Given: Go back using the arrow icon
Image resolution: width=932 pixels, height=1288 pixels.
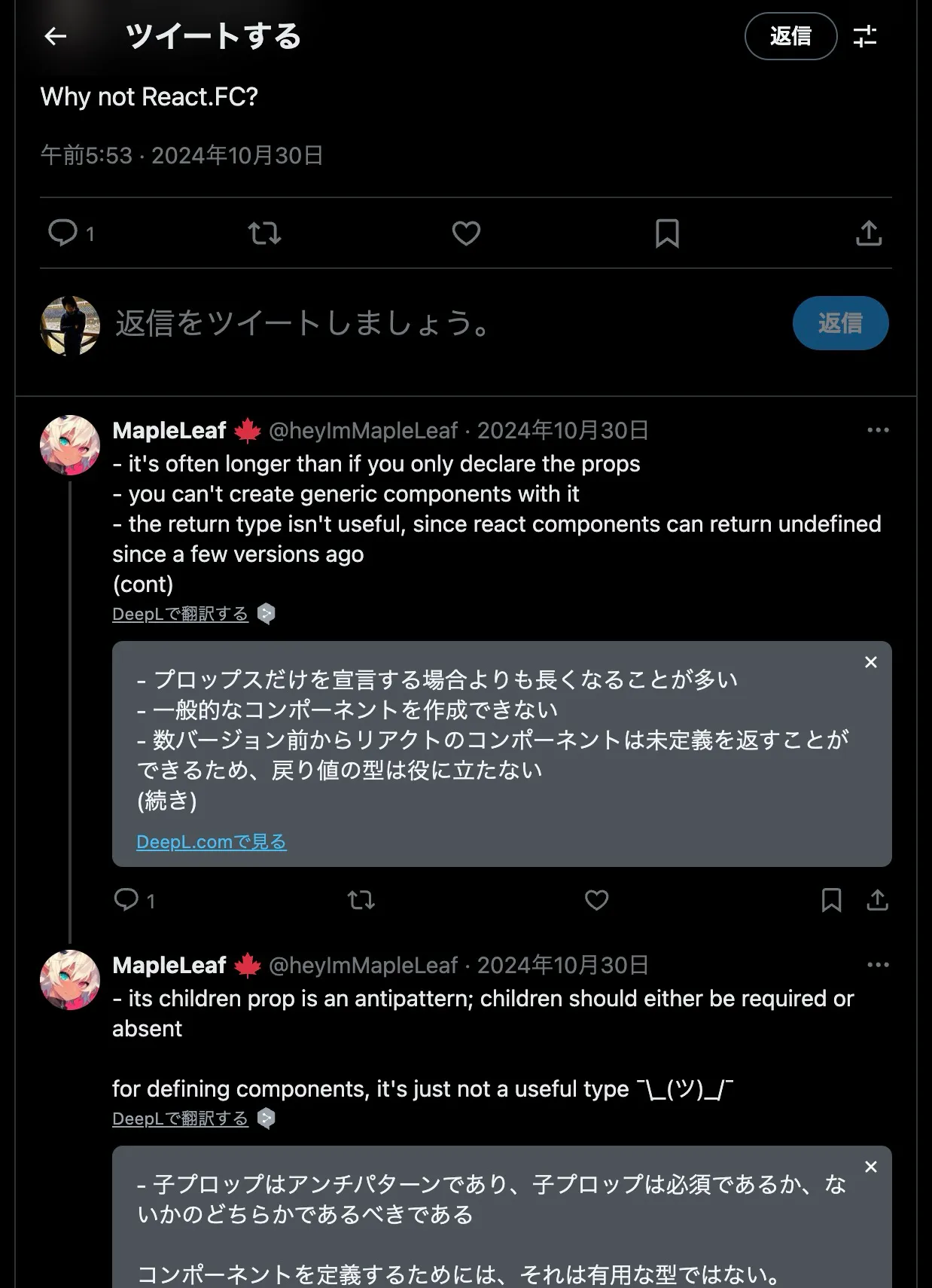Looking at the screenshot, I should coord(56,36).
